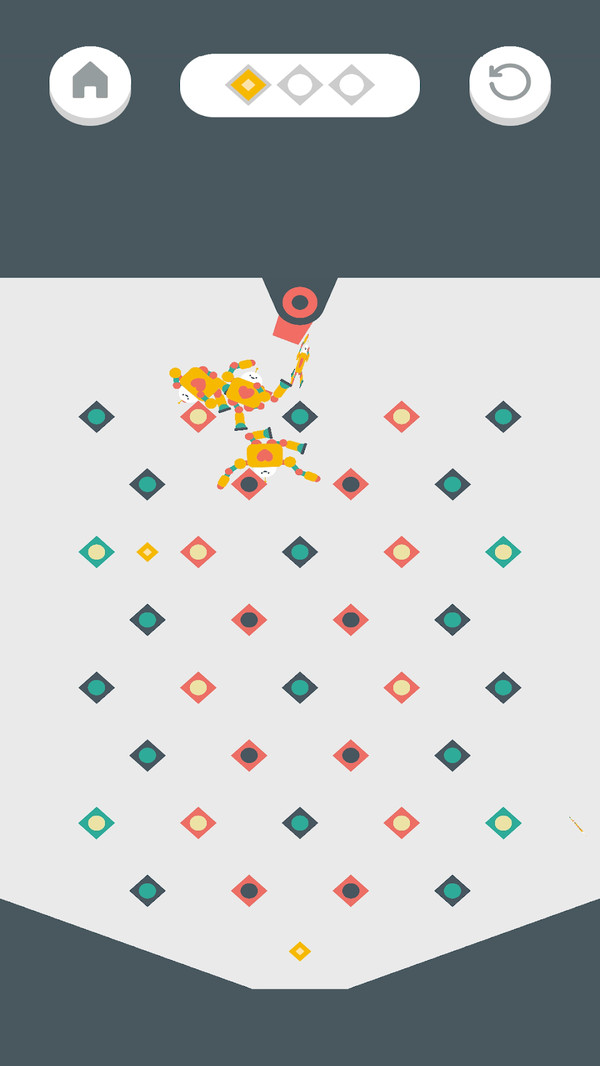Go to the home menu
This screenshot has width=600, height=1066.
coord(90,81)
